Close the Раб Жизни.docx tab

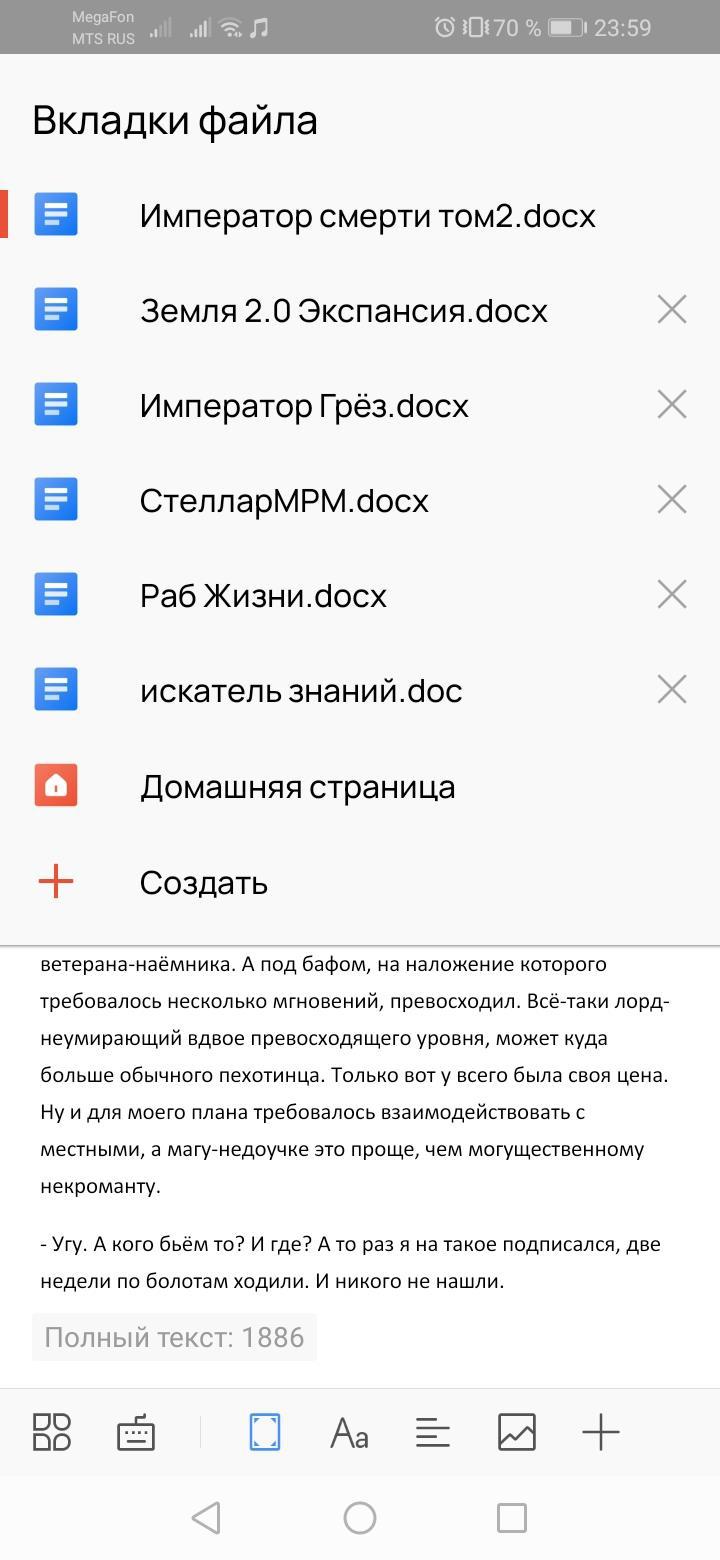pyautogui.click(x=672, y=595)
